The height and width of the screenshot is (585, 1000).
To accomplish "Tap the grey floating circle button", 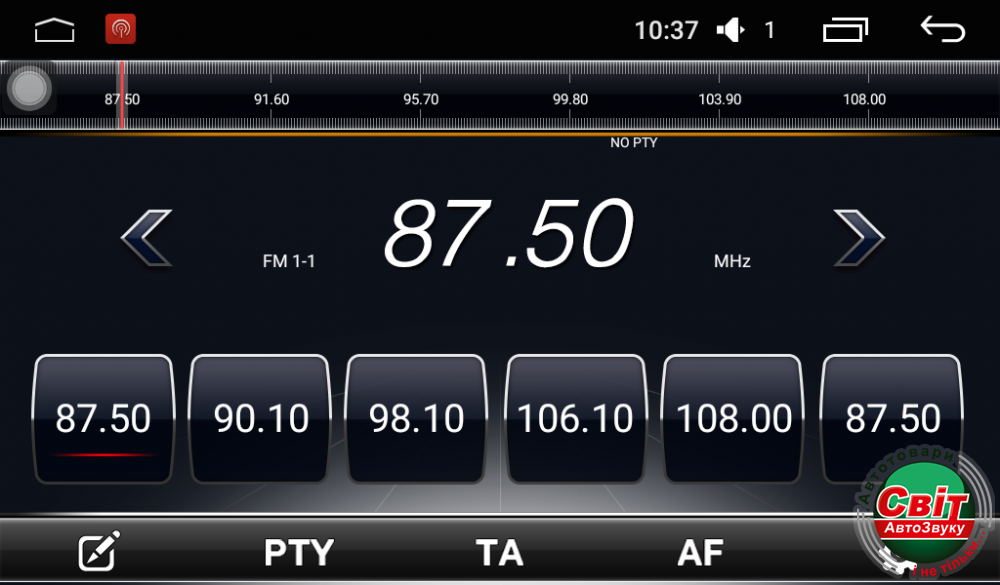I will (29, 88).
